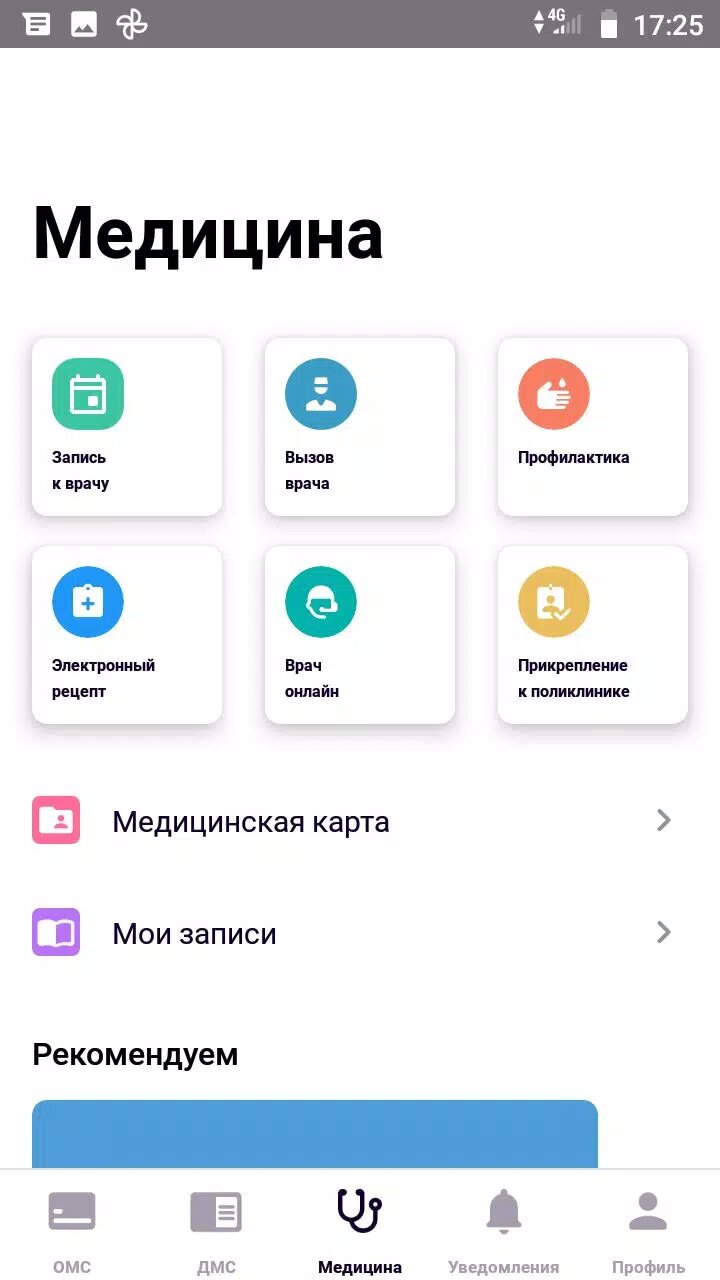Open the Электронный рецепт card
720x1280 pixels.
click(x=127, y=635)
